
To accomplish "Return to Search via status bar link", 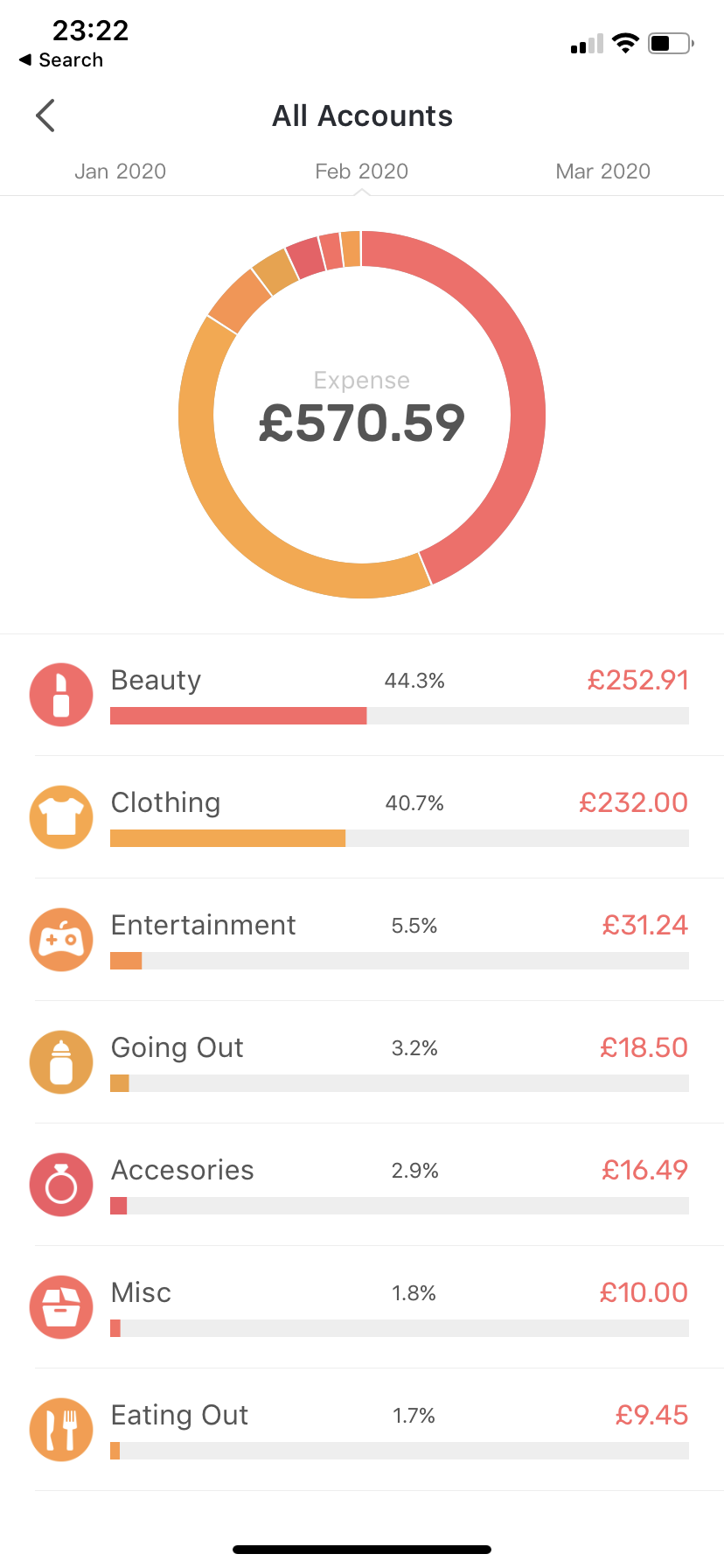I will [x=61, y=60].
